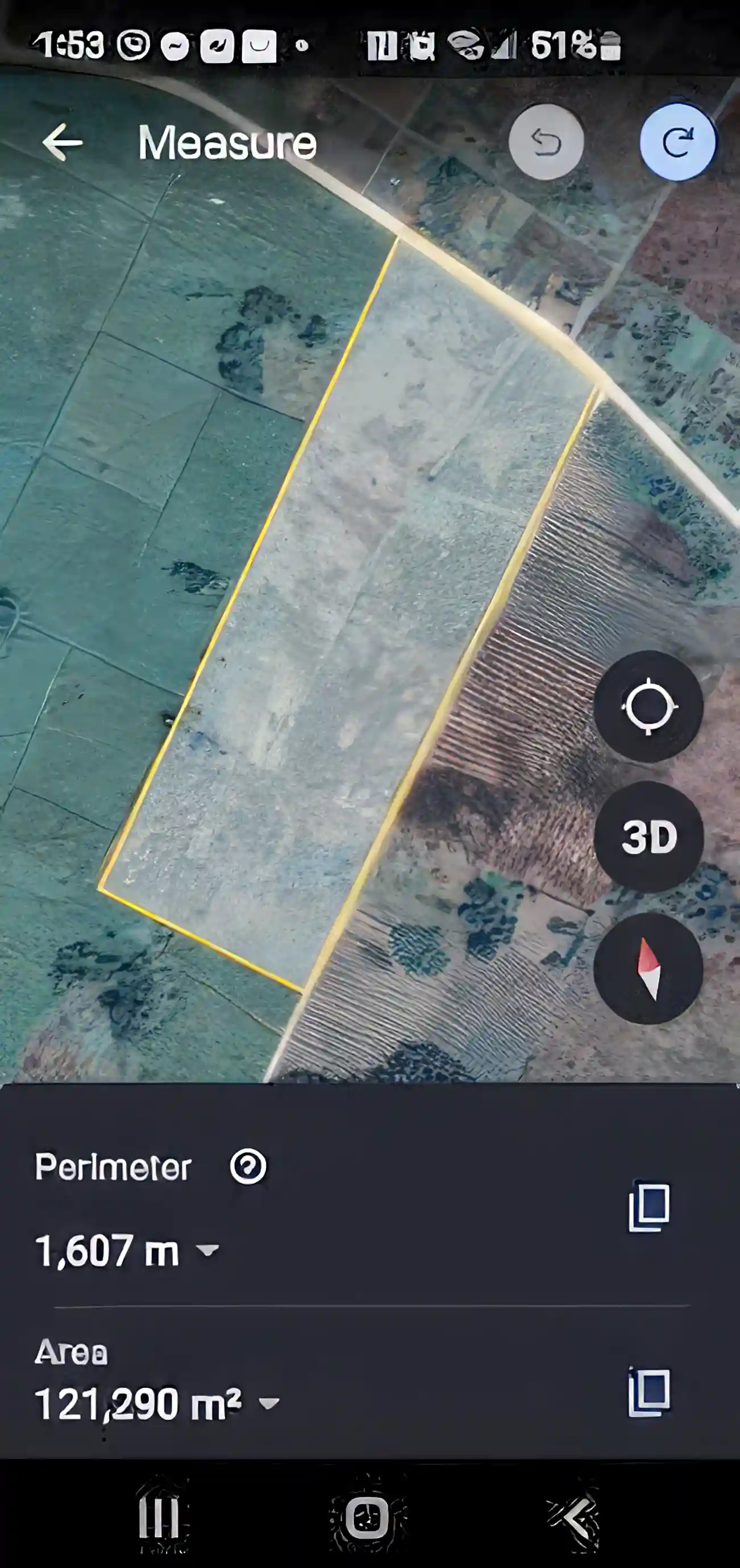Screen dimensions: 740x1568
Task: Open the area units dropdown
Action: point(271,1406)
